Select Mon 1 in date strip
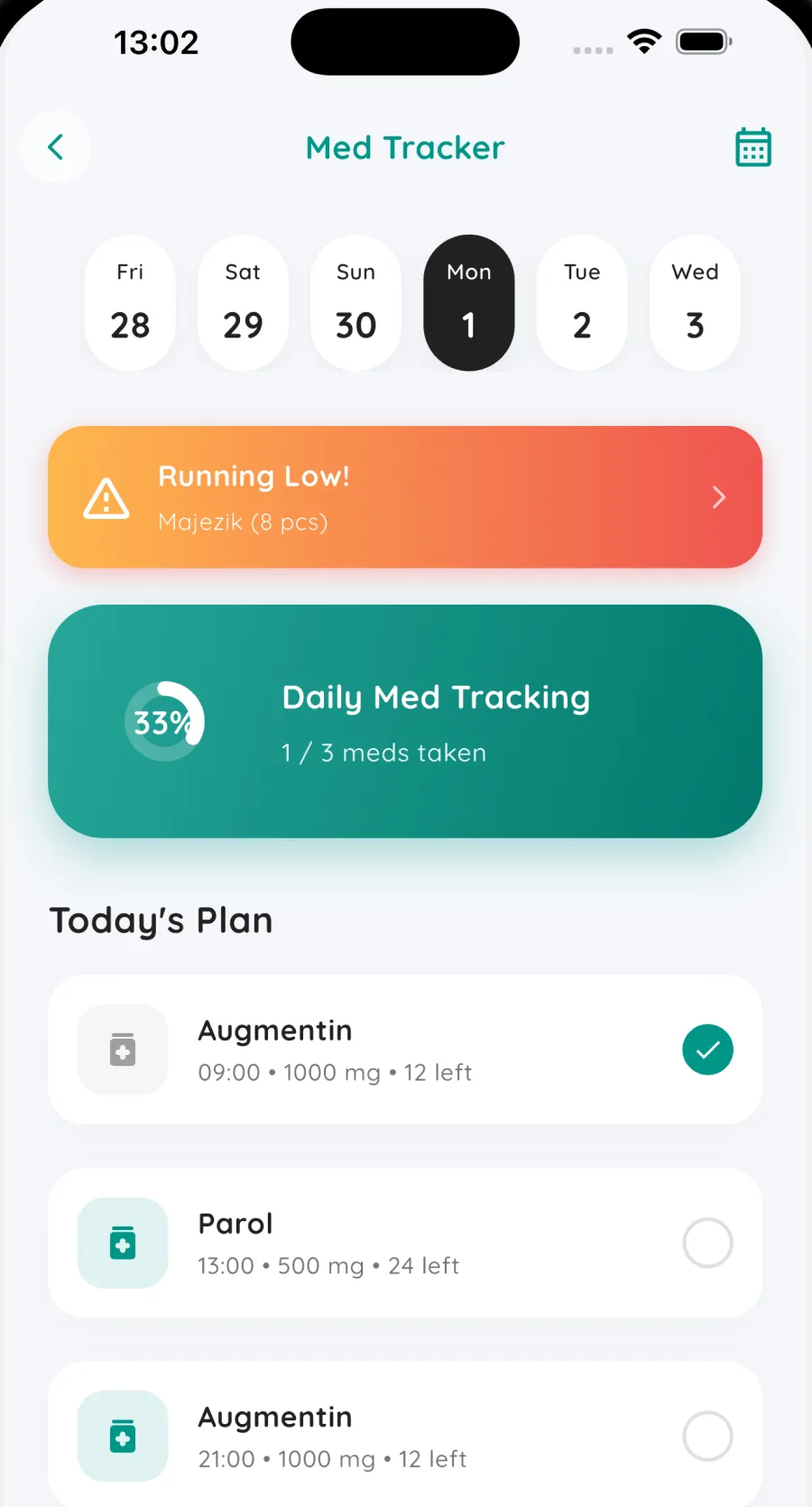 (469, 303)
